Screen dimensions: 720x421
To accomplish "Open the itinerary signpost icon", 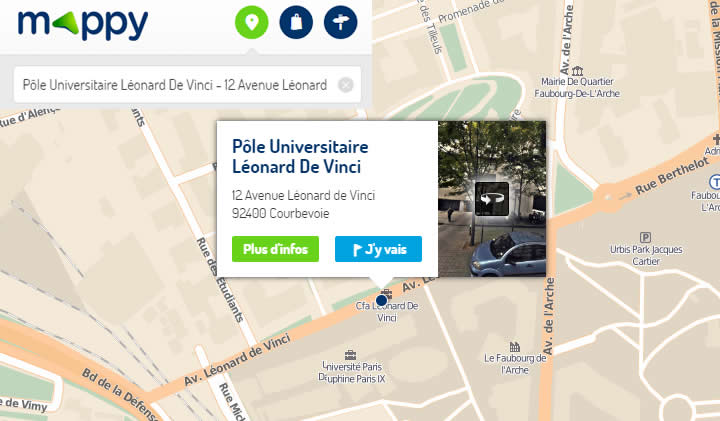I will tap(340, 22).
